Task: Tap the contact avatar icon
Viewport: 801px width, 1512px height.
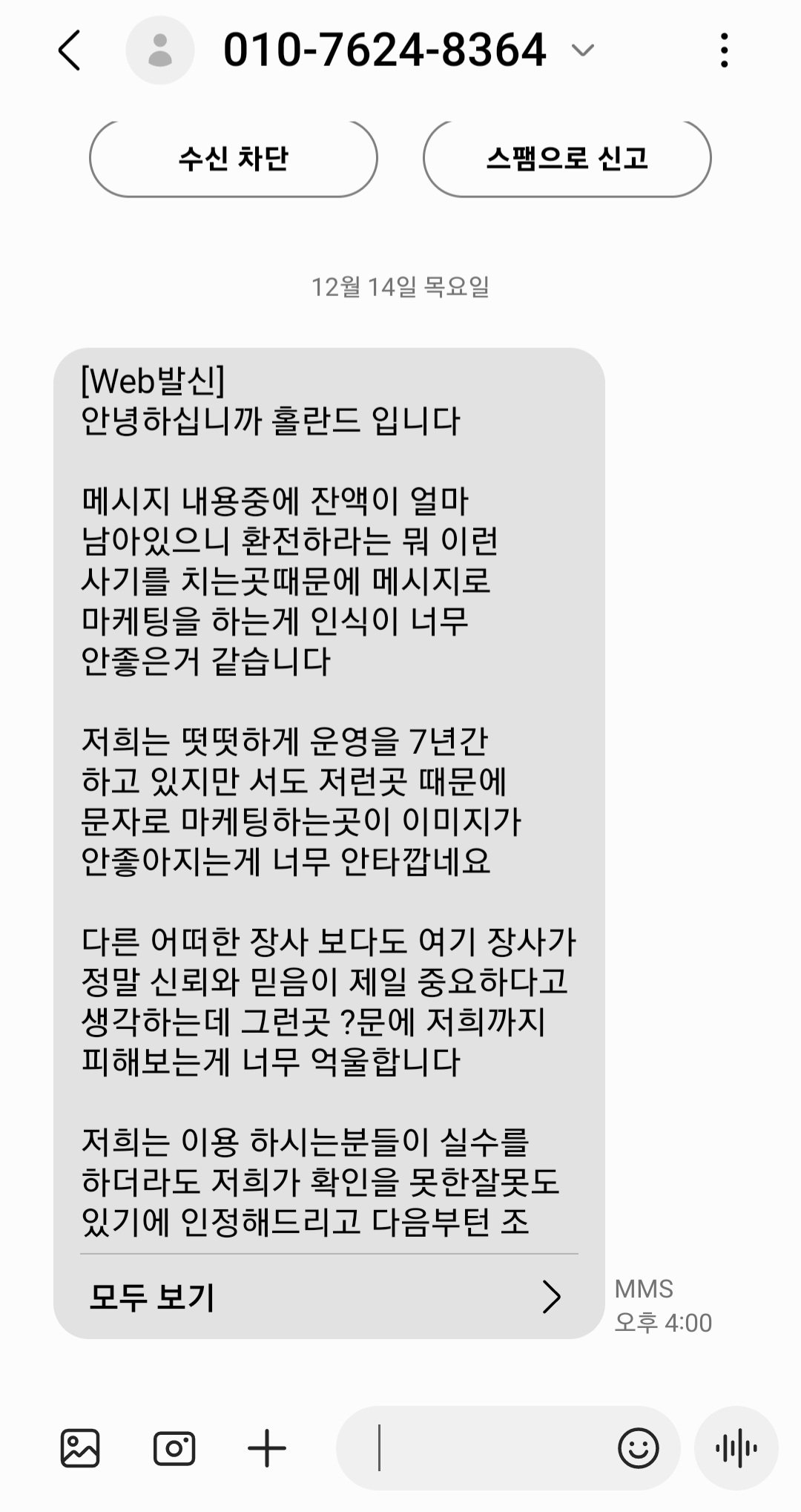Action: pyautogui.click(x=159, y=50)
